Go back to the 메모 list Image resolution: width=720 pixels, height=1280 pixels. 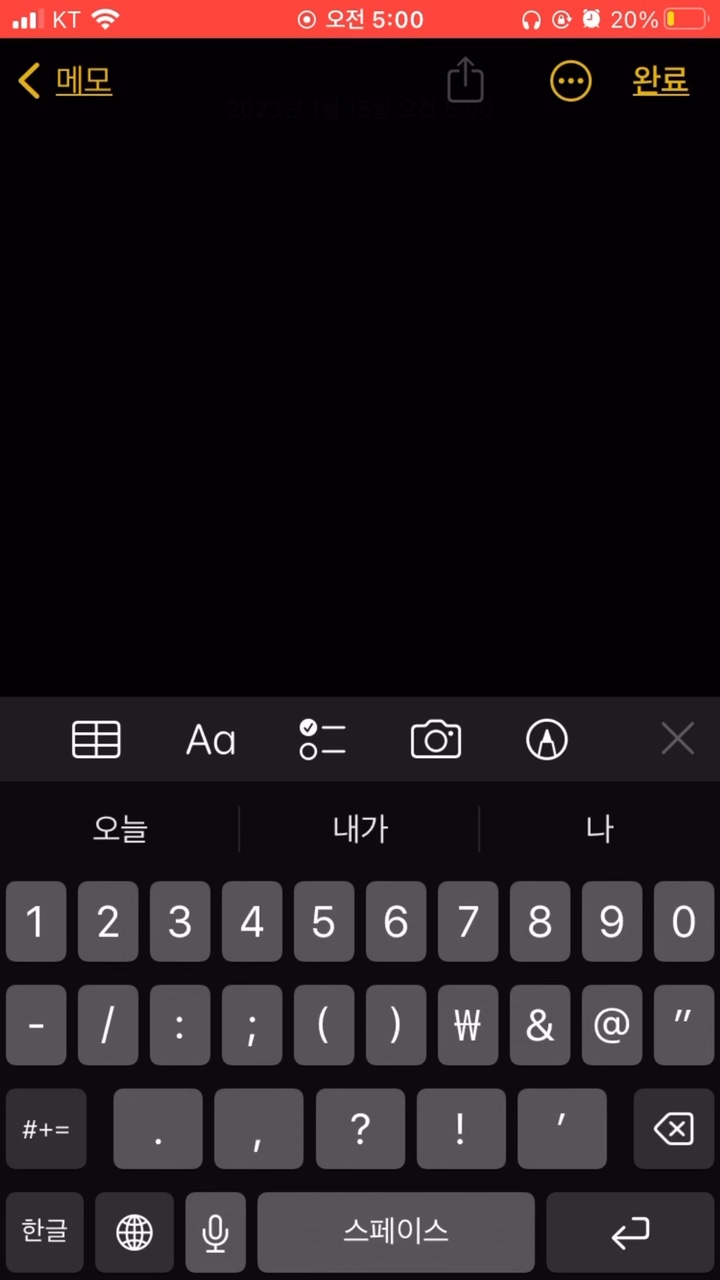tap(66, 81)
